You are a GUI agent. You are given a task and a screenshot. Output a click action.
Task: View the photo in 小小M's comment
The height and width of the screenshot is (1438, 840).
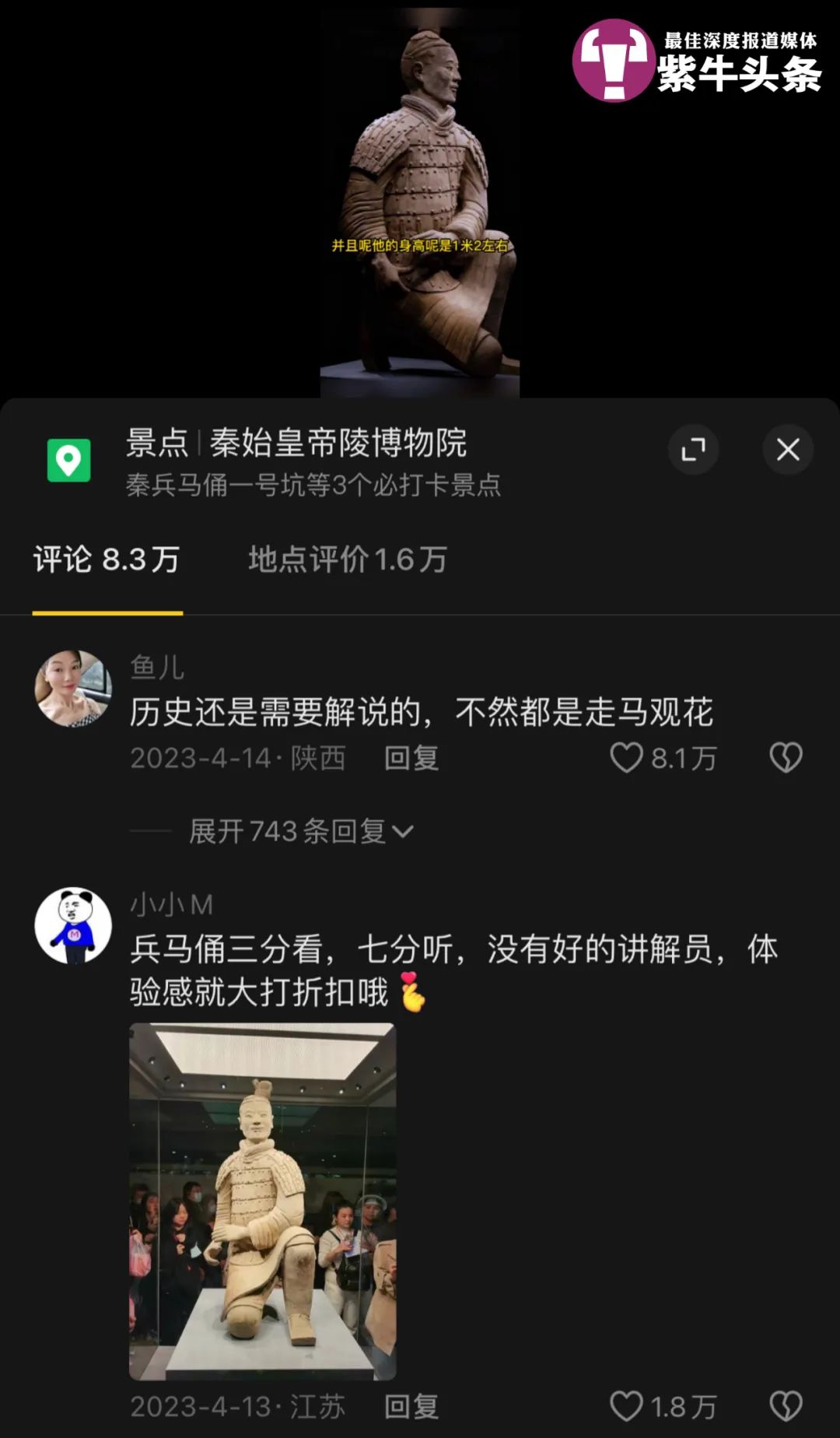[262, 1201]
